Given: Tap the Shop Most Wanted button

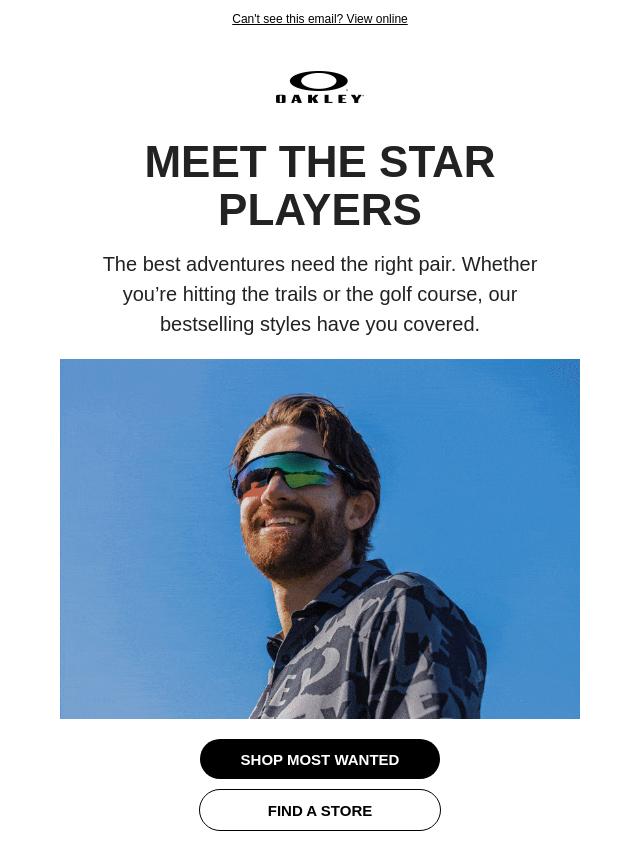Looking at the screenshot, I should point(320,759).
